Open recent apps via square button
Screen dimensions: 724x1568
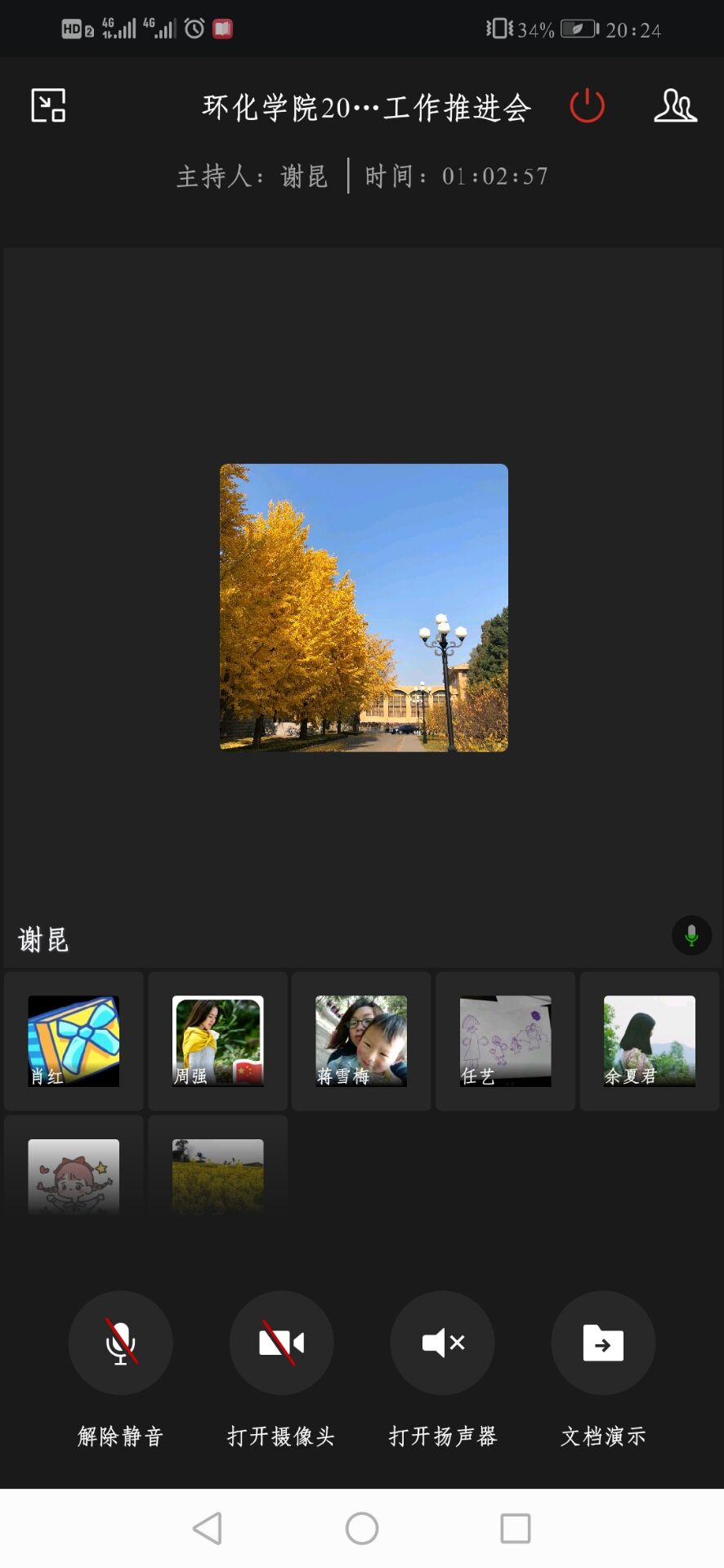click(x=516, y=1529)
